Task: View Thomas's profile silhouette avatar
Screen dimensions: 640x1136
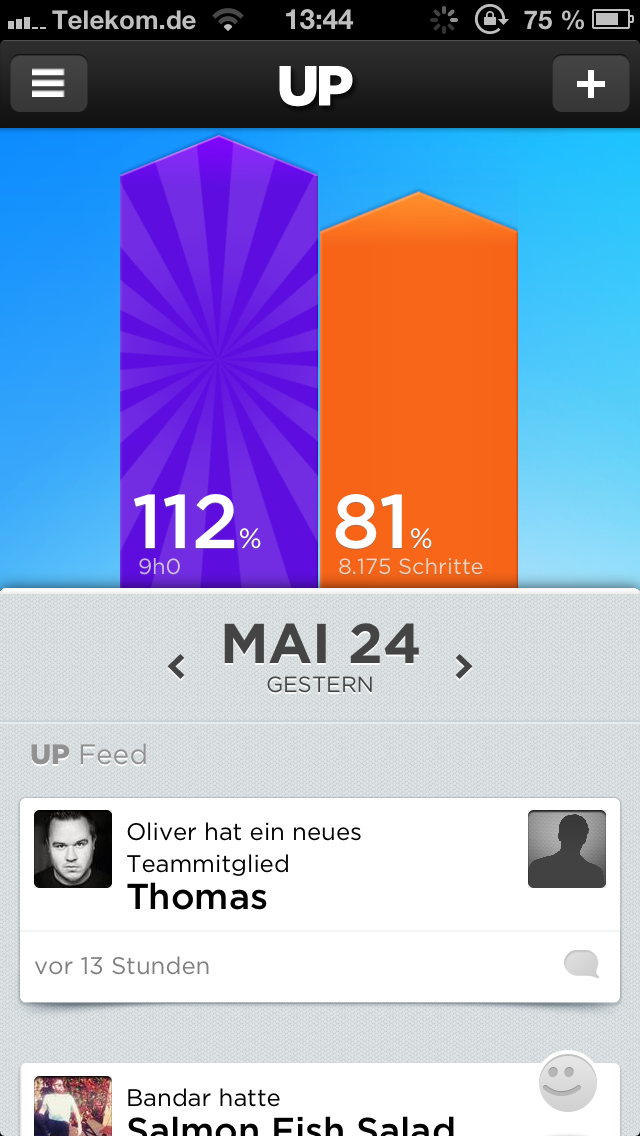Action: pyautogui.click(x=567, y=848)
